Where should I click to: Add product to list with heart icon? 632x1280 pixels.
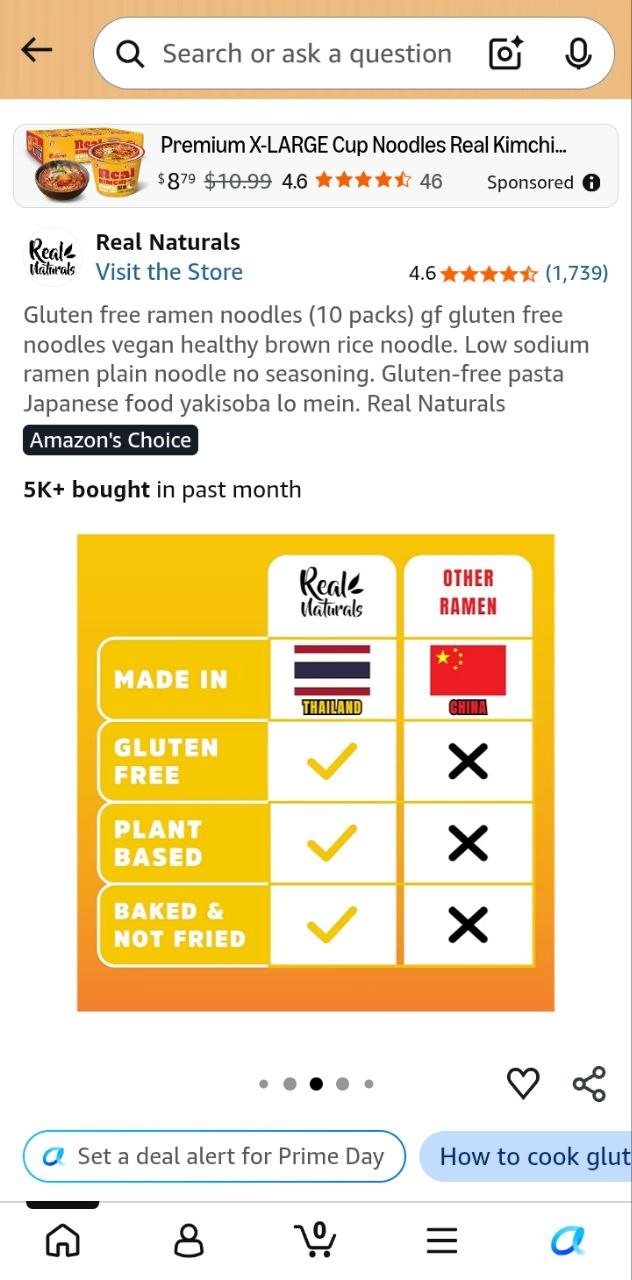click(x=523, y=1083)
